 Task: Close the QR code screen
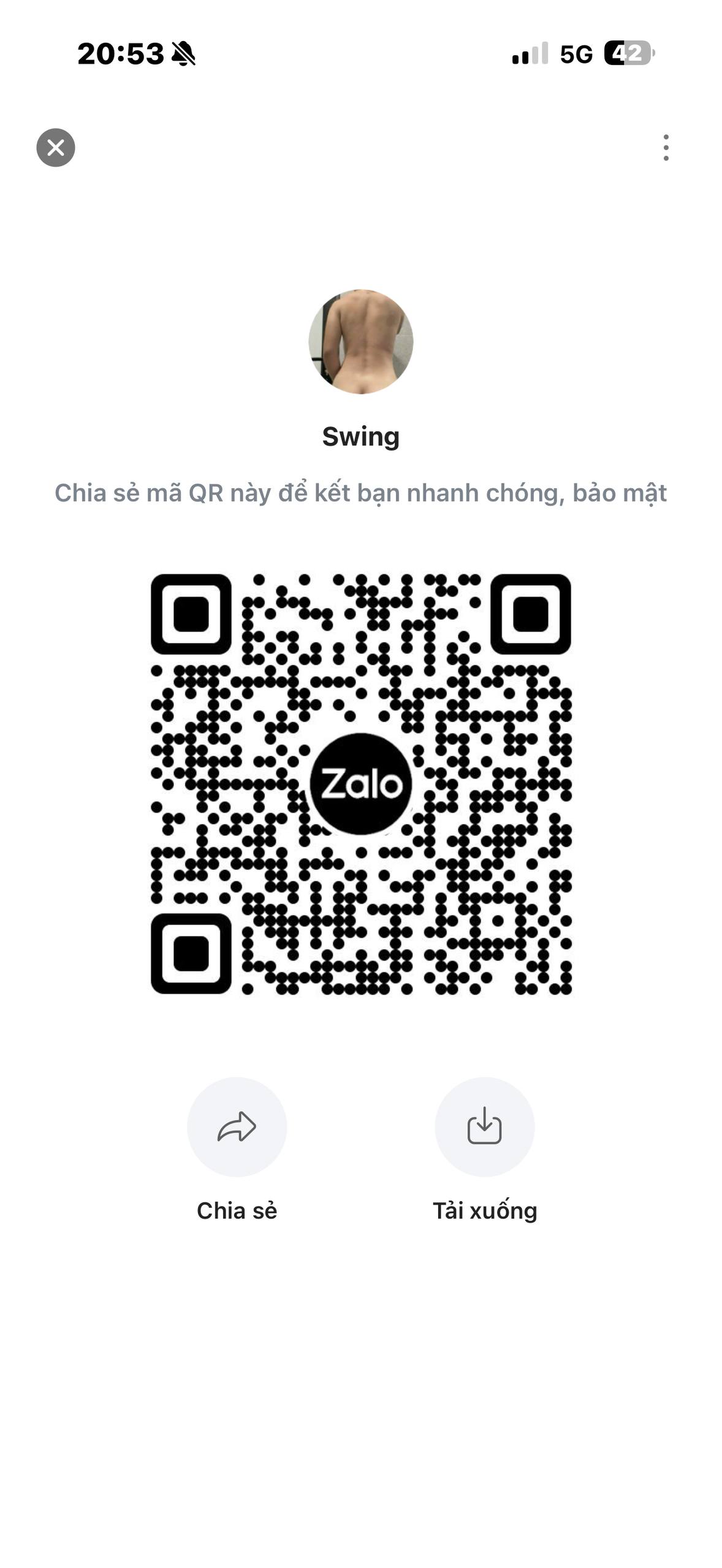56,148
